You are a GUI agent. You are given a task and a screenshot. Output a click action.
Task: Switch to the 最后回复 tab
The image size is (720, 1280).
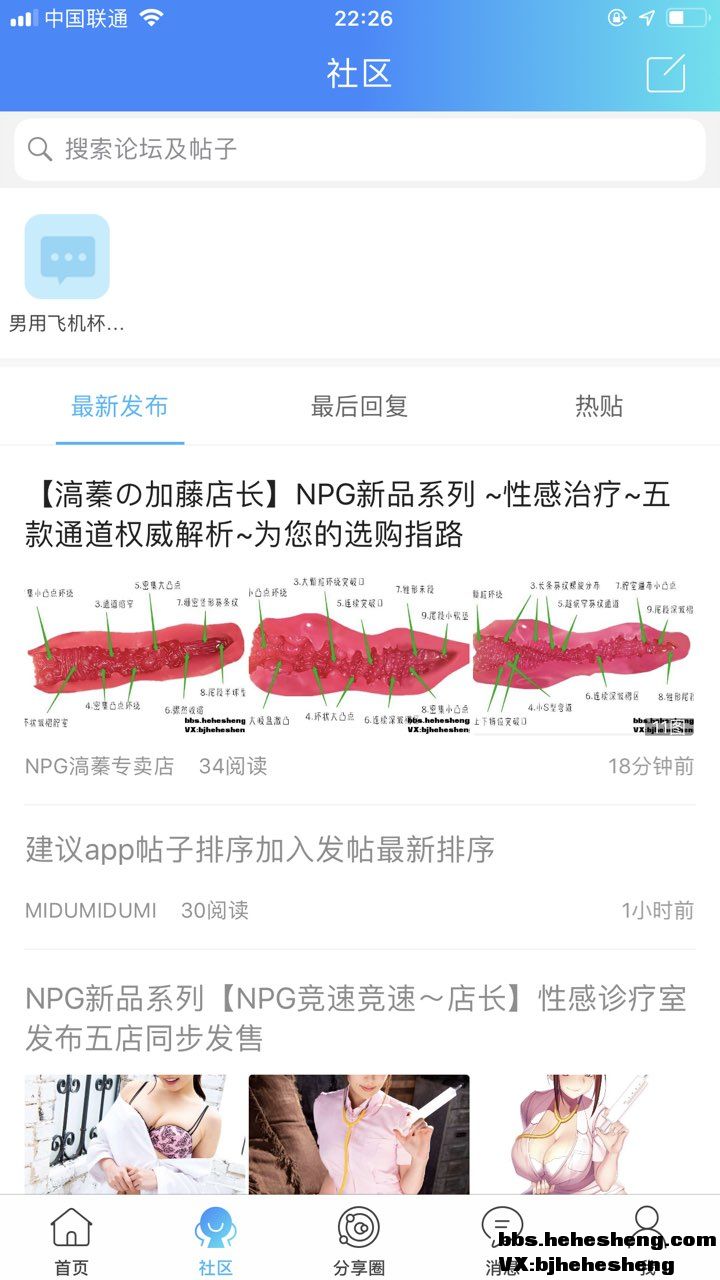[x=359, y=407]
